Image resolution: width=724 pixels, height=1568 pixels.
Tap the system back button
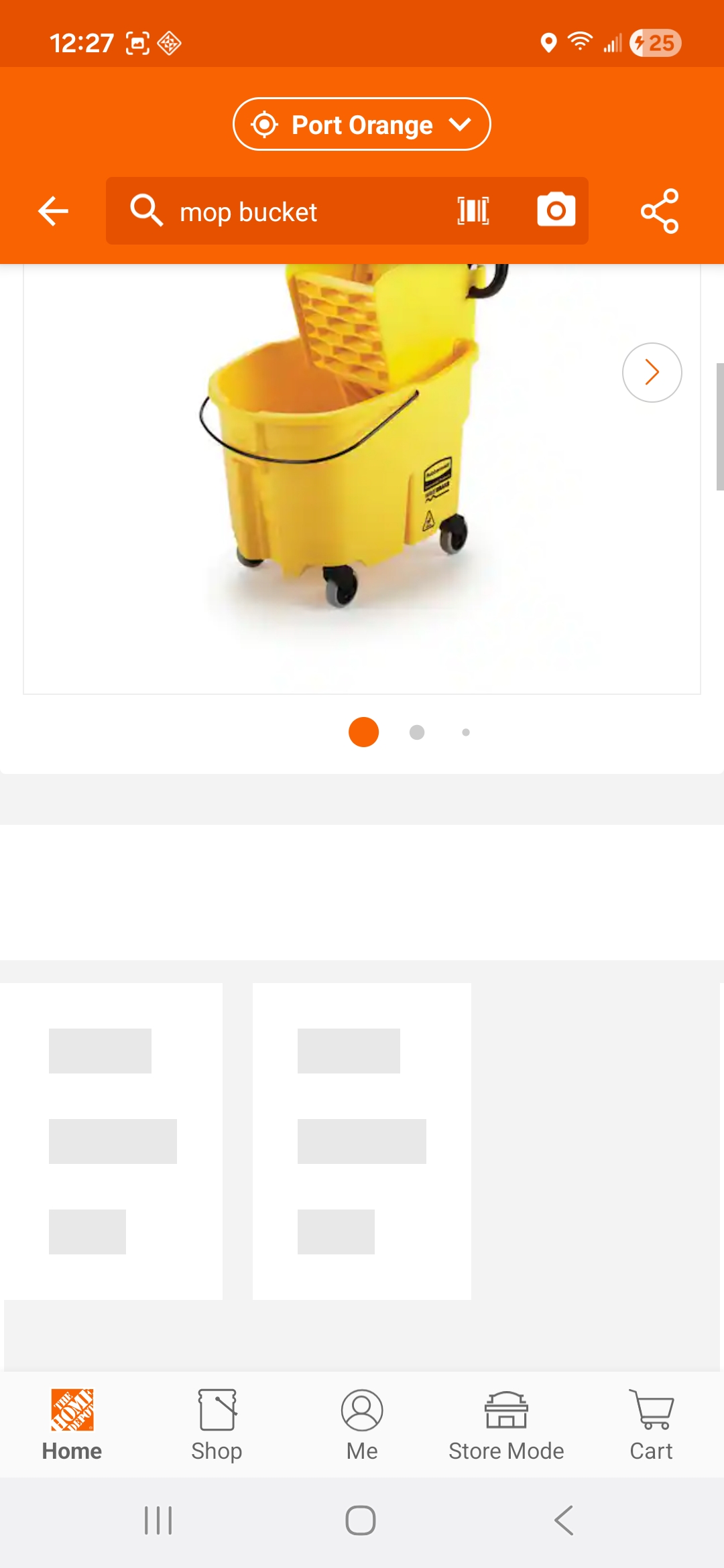(x=564, y=1520)
